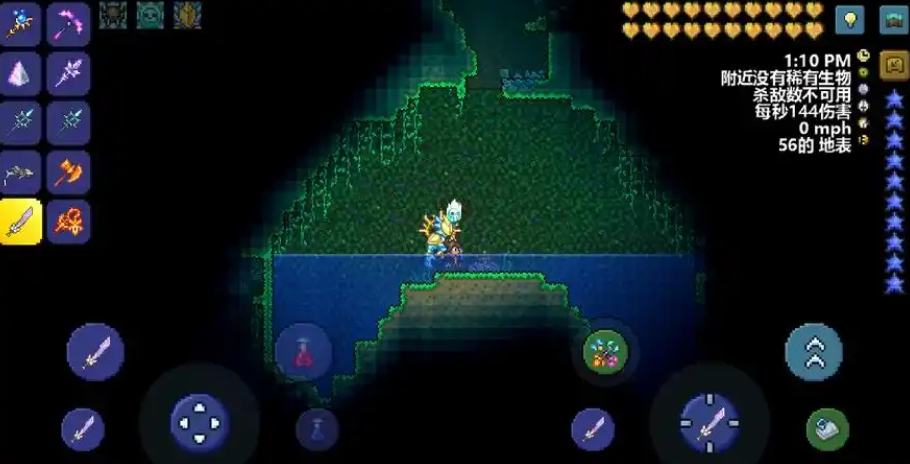Viewport: 910px width, 464px height.
Task: Select the blue orb staff hotbar slot
Action: (20, 24)
